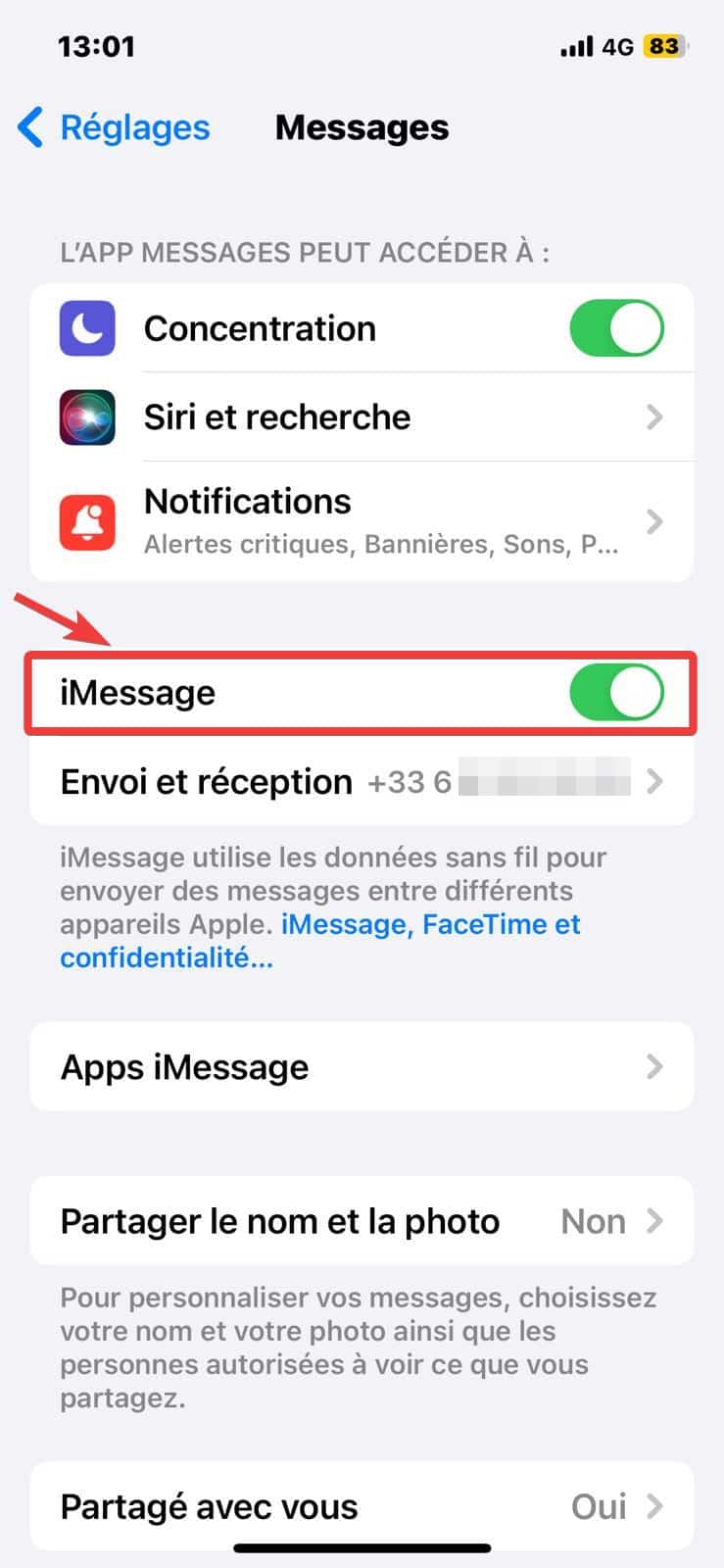Open Siri et recherche settings
The width and height of the screenshot is (724, 1568).
coord(362,417)
